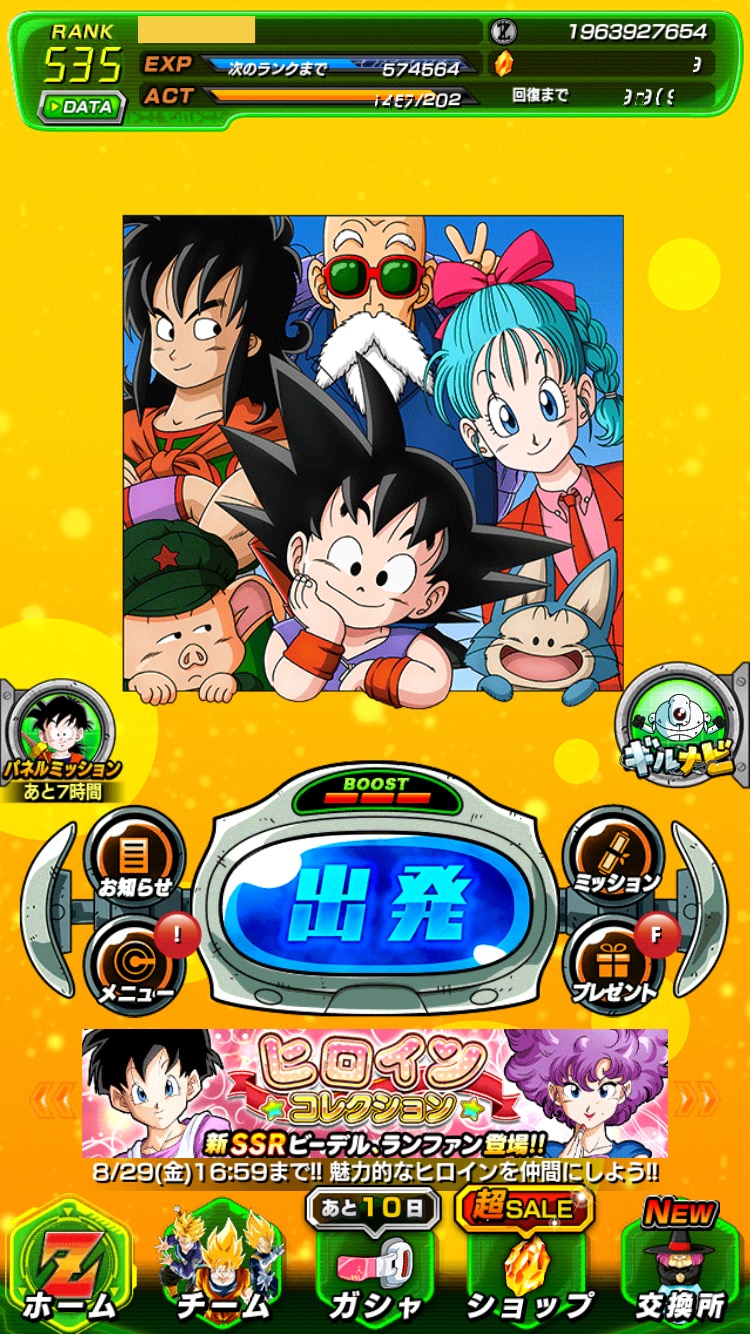Show the previous banner with left arrows
The height and width of the screenshot is (1334, 750).
tap(52, 1100)
